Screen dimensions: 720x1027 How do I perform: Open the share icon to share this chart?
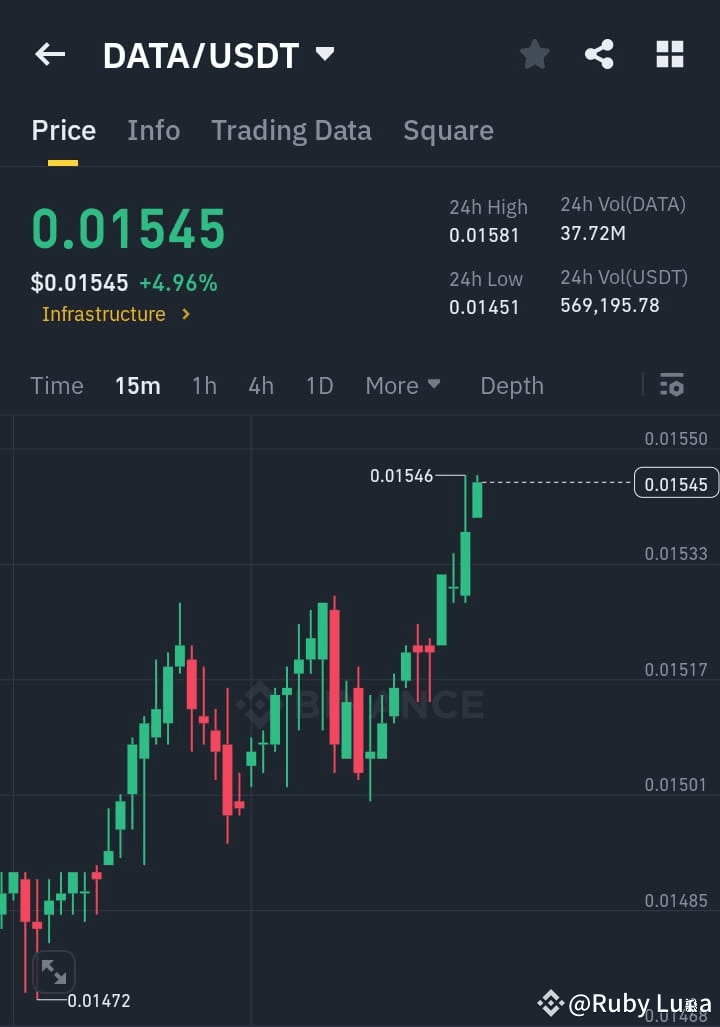coord(599,54)
